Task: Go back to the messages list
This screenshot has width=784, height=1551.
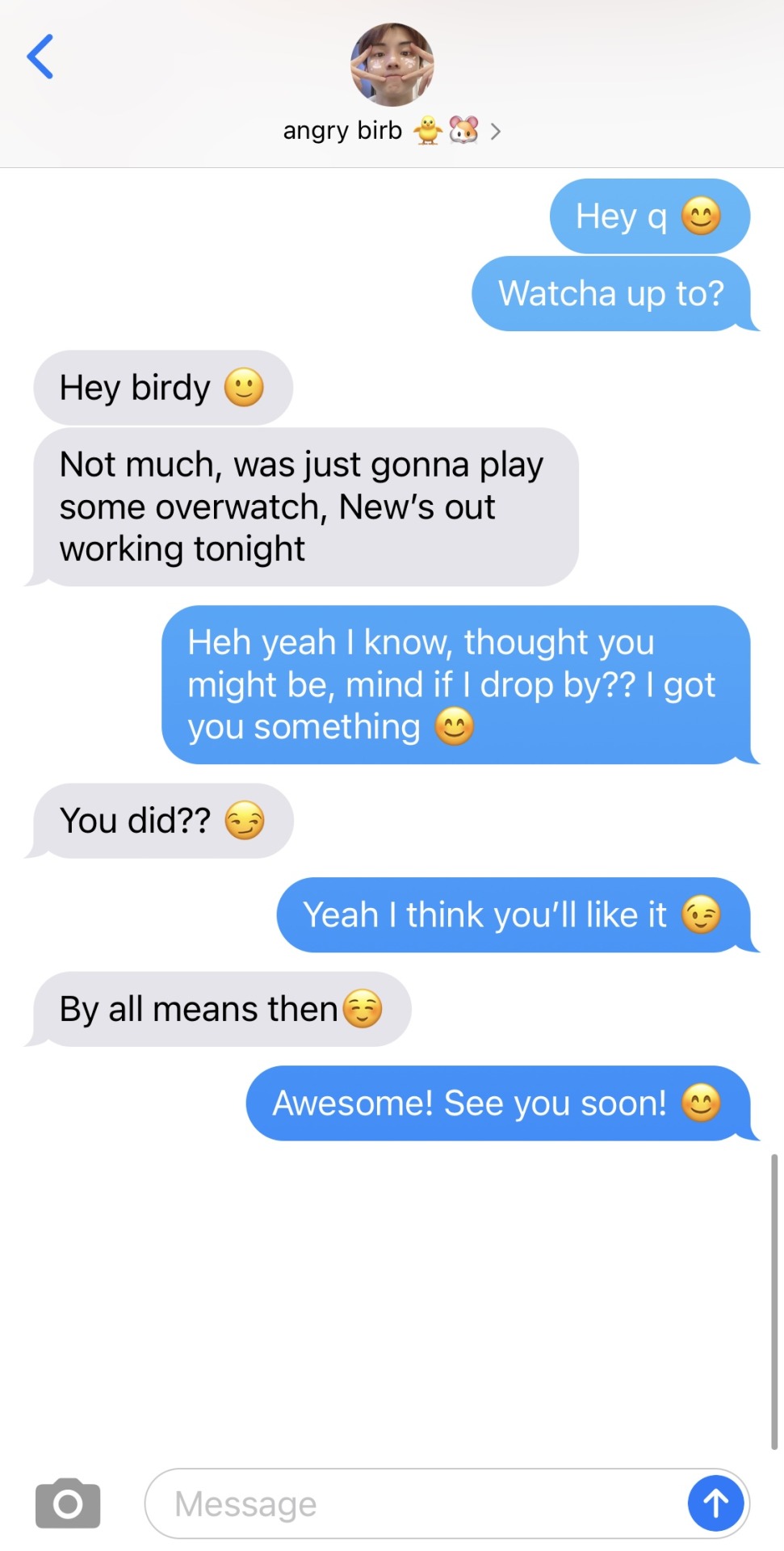Action: (40, 57)
